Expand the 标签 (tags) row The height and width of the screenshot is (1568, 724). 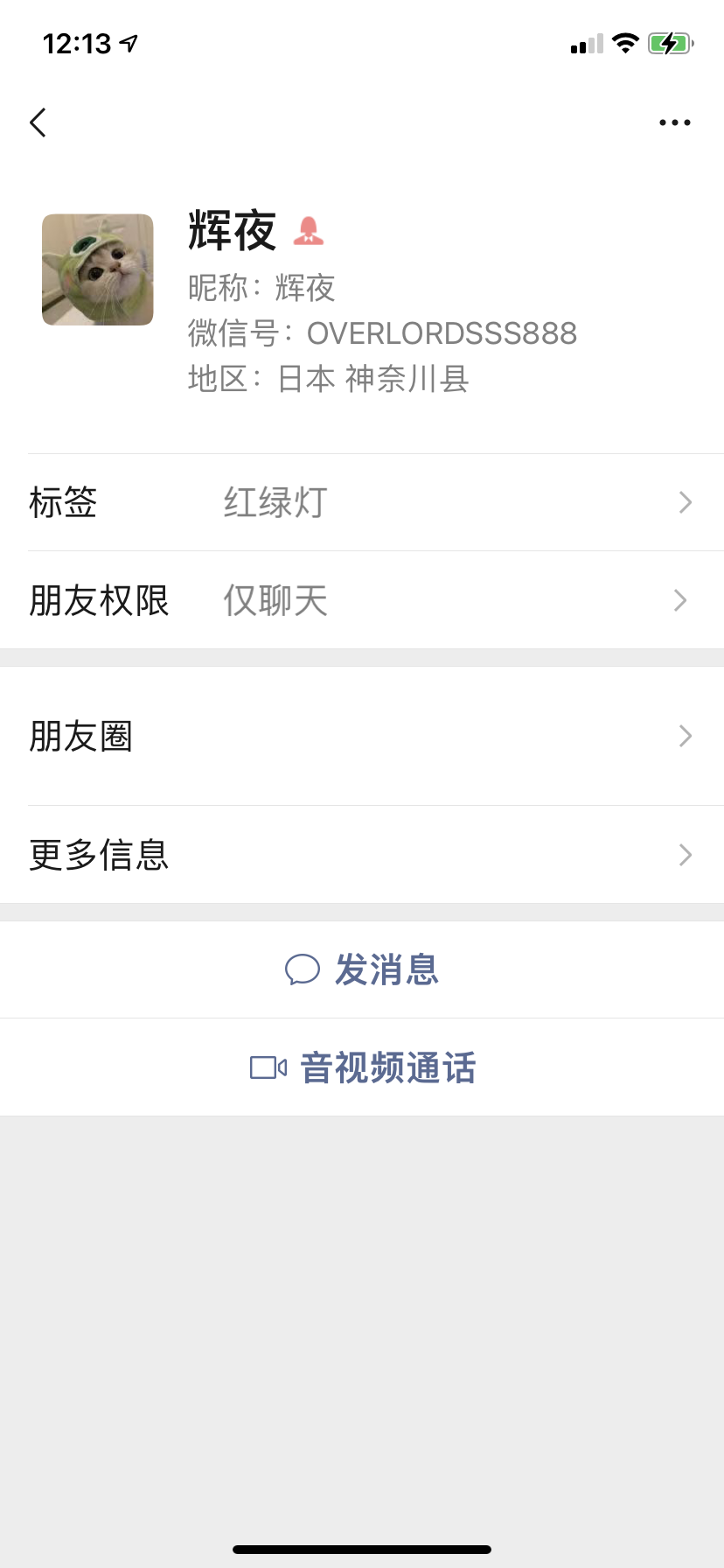pos(362,502)
